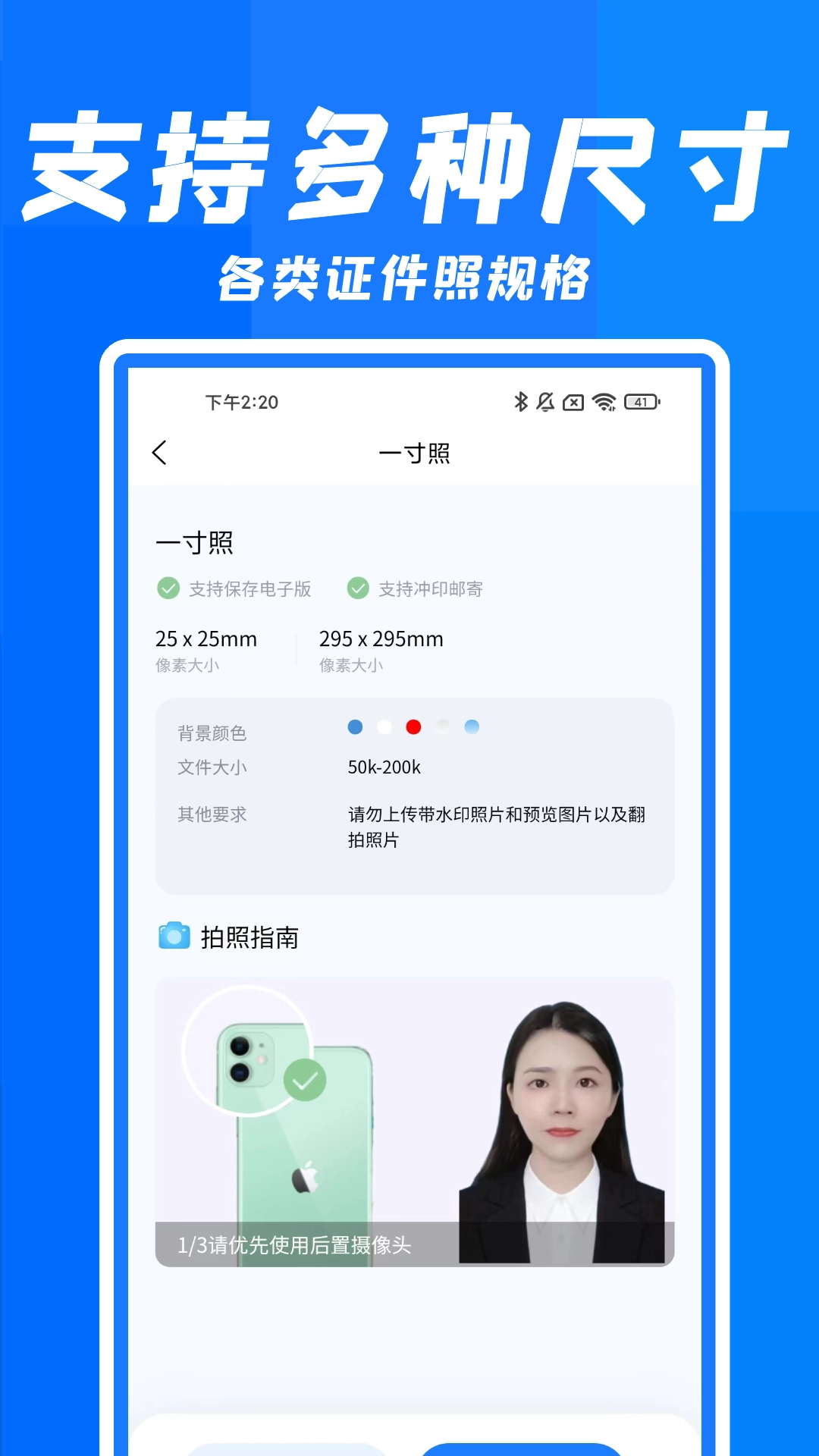Click the no-SIM card status icon

click(x=574, y=403)
